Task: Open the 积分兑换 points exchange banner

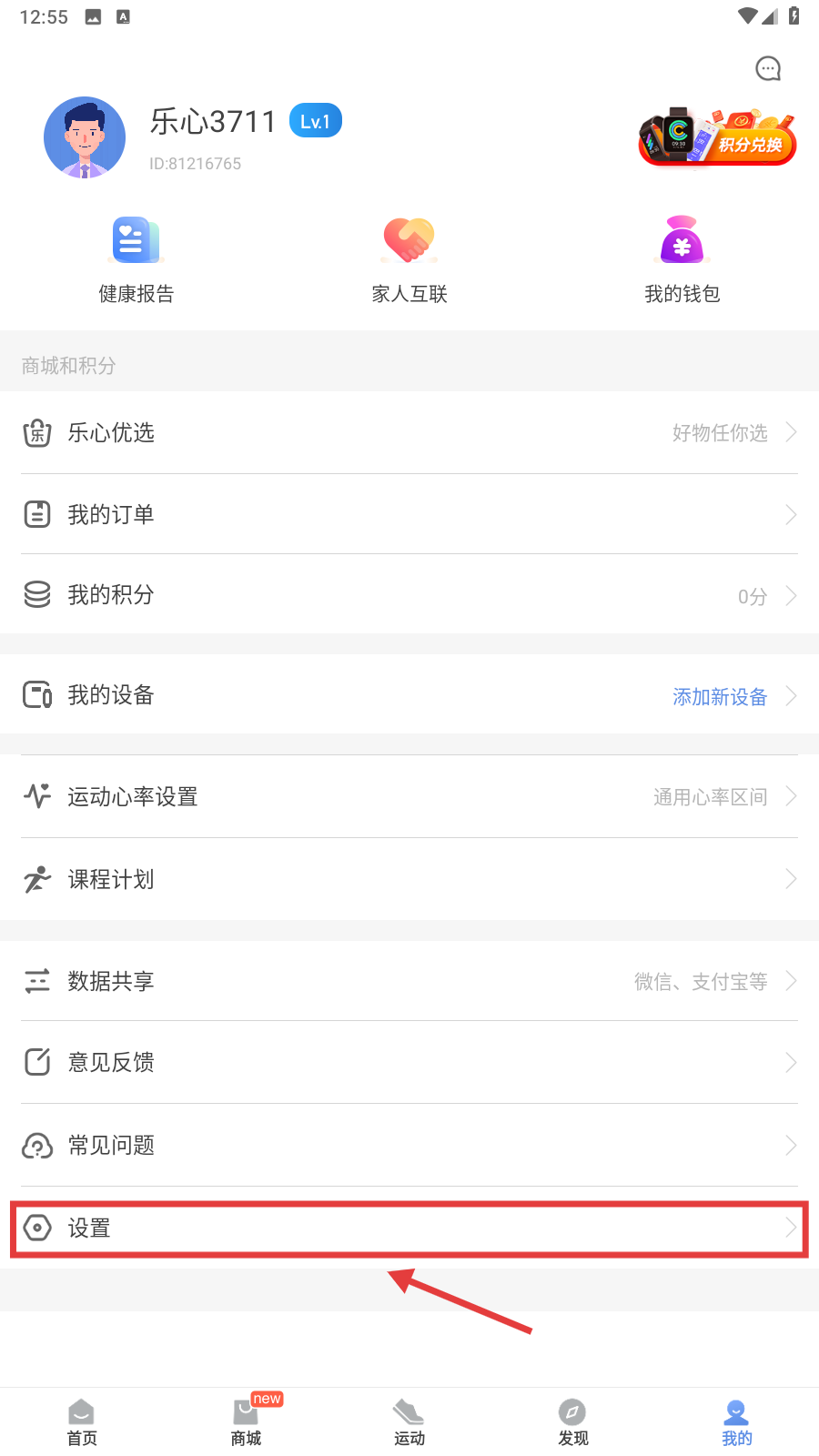Action: click(717, 137)
